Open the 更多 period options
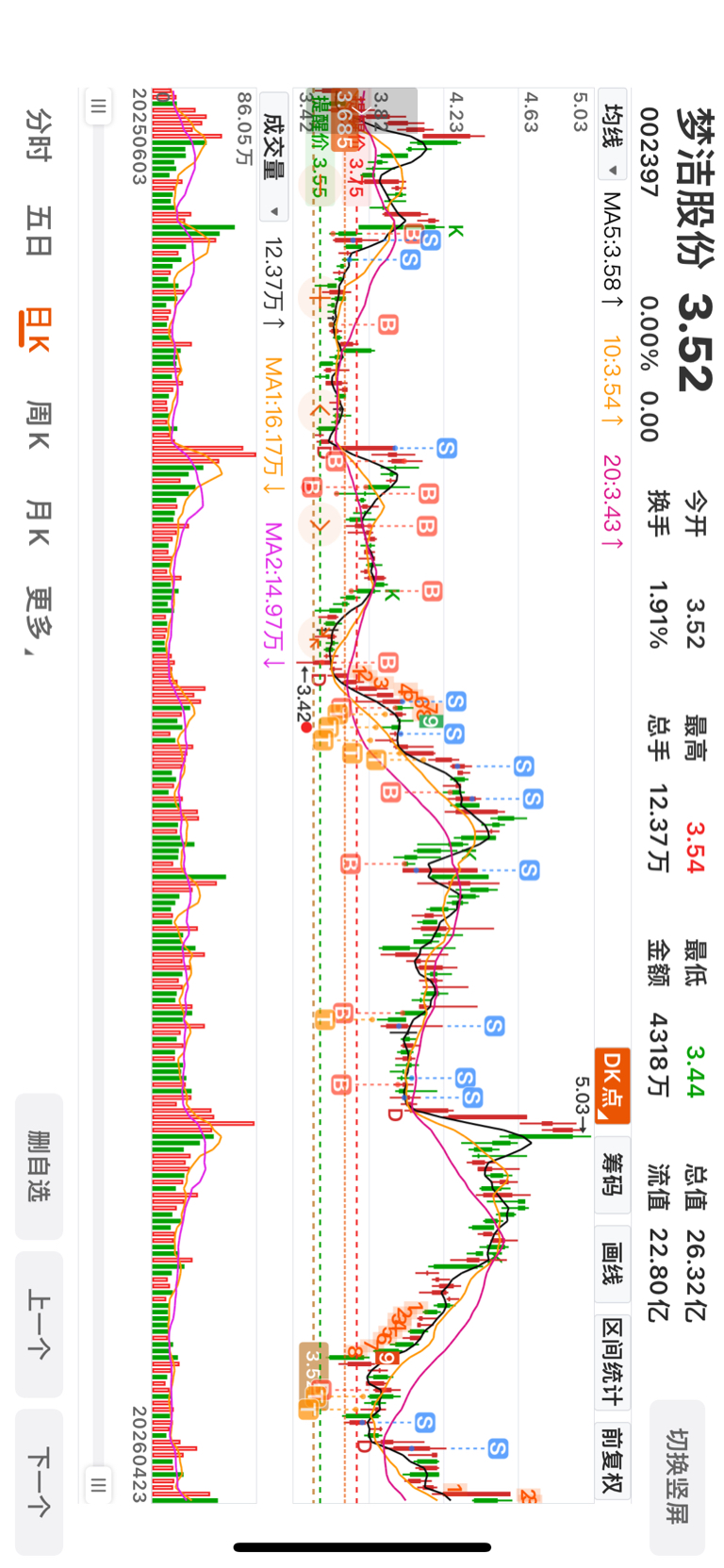The width and height of the screenshot is (724, 1568). coord(39,622)
